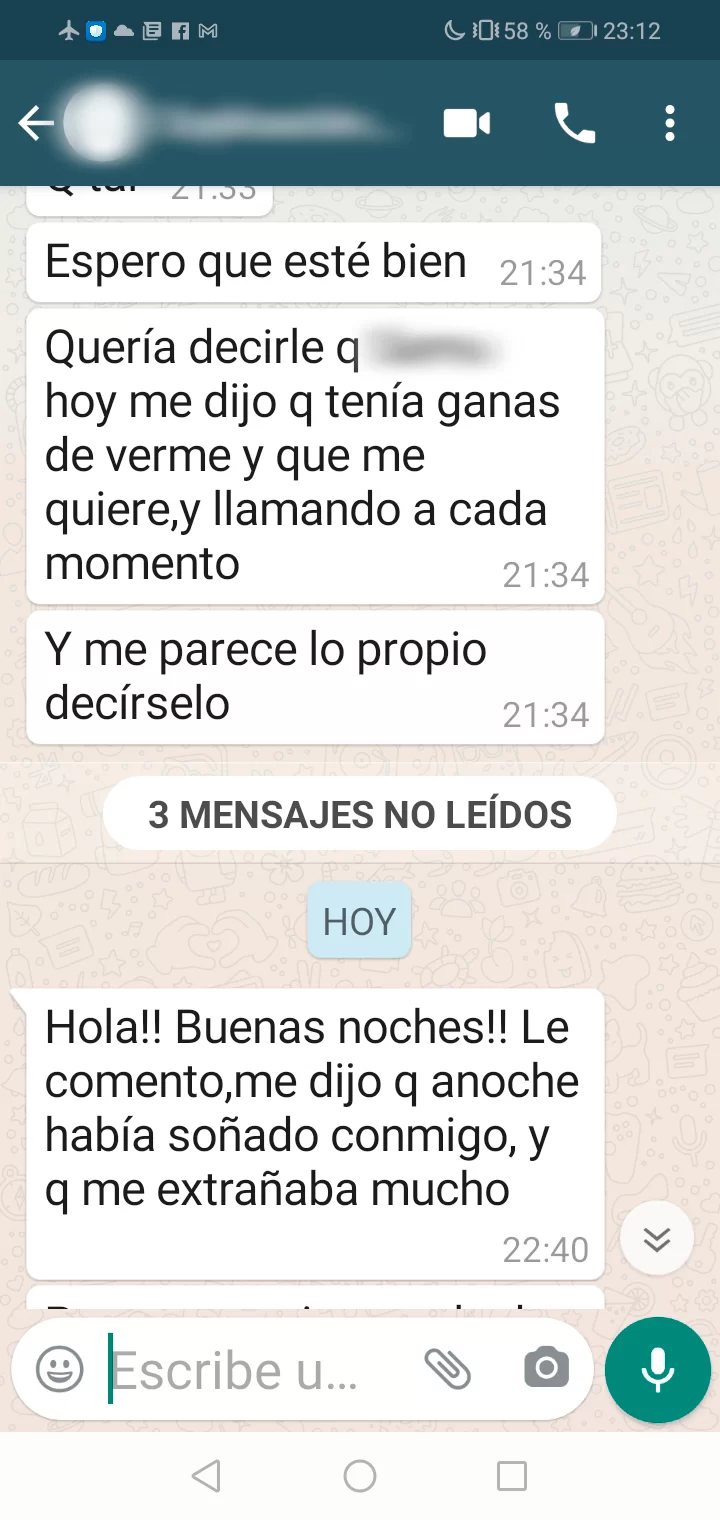Tap the microphone voice message button

click(657, 1369)
